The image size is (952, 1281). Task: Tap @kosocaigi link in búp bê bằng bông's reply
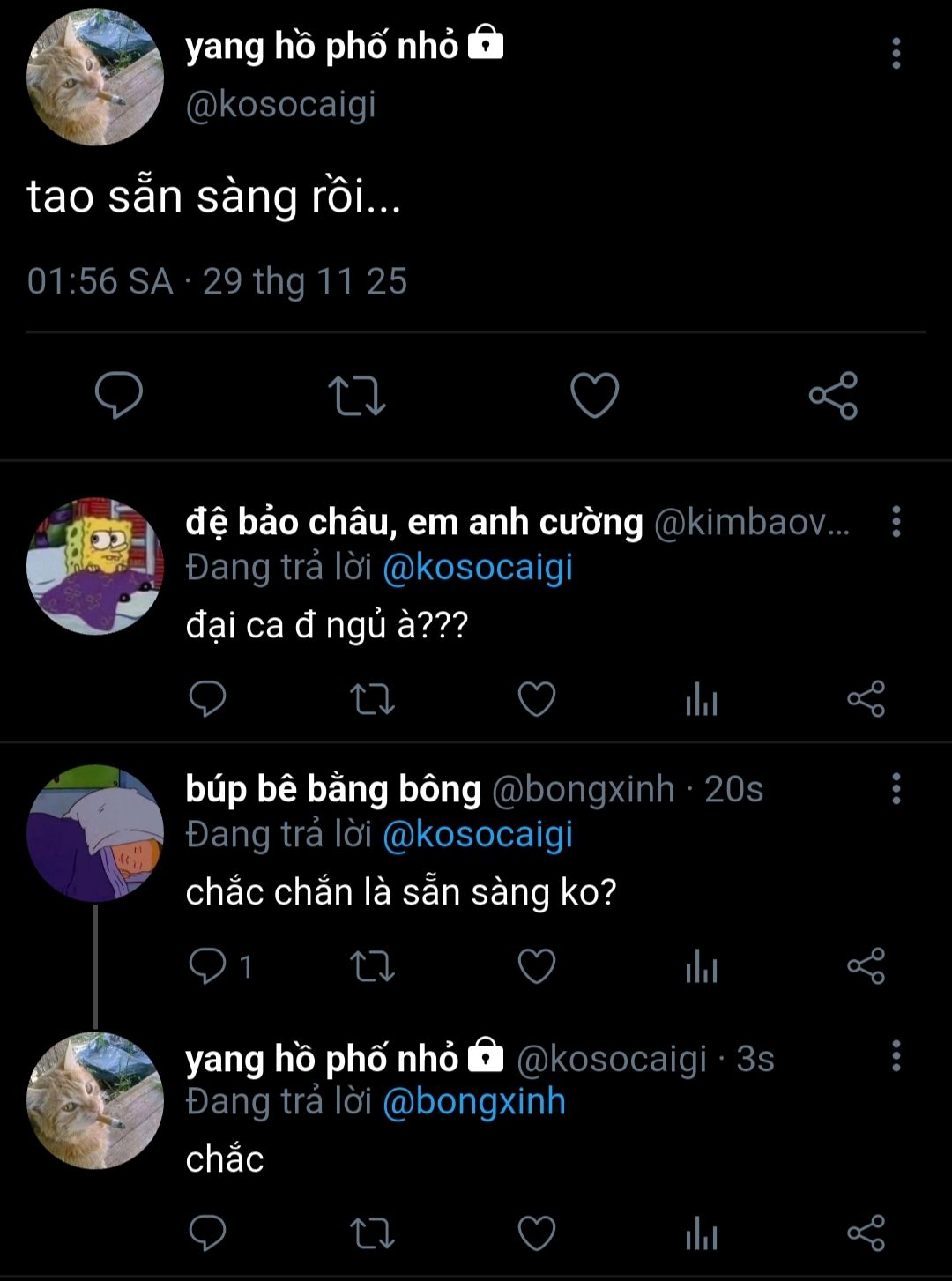(478, 834)
